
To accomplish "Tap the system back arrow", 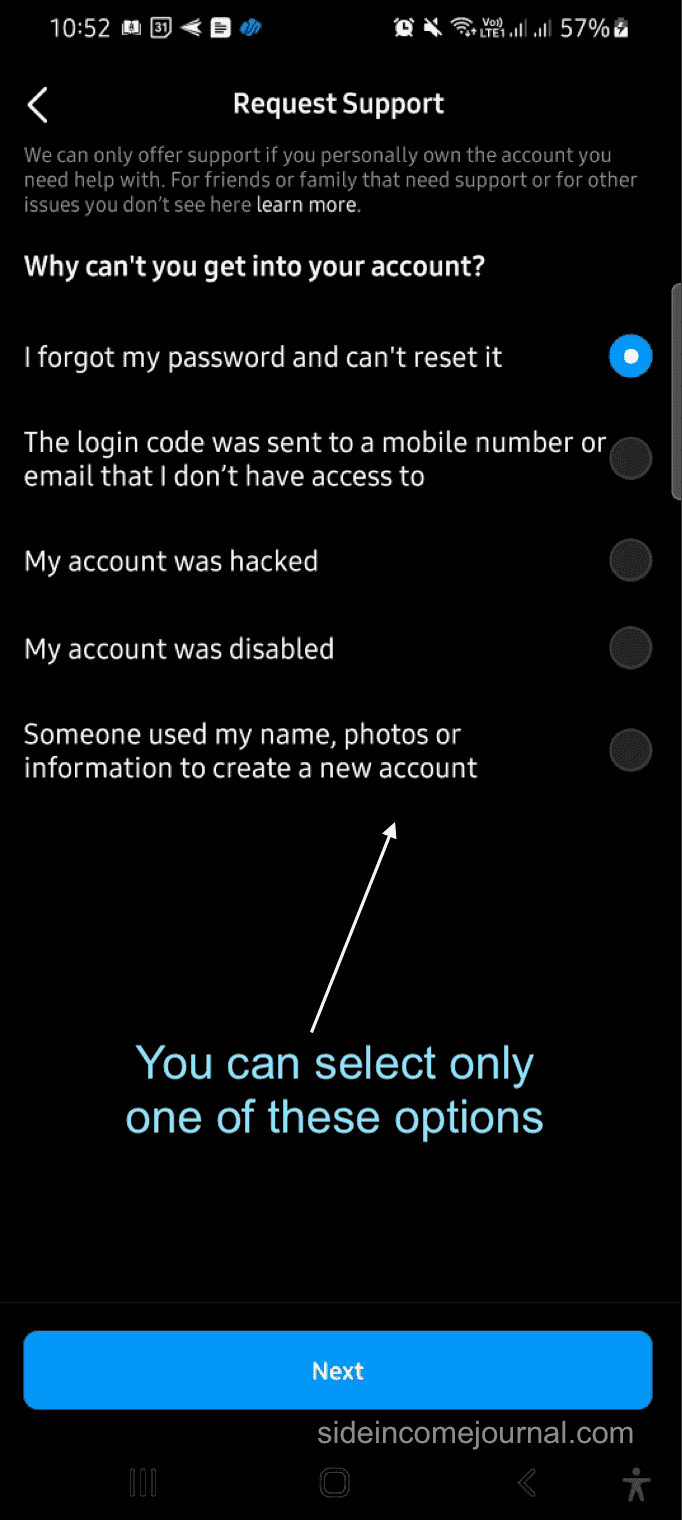I will (527, 1482).
